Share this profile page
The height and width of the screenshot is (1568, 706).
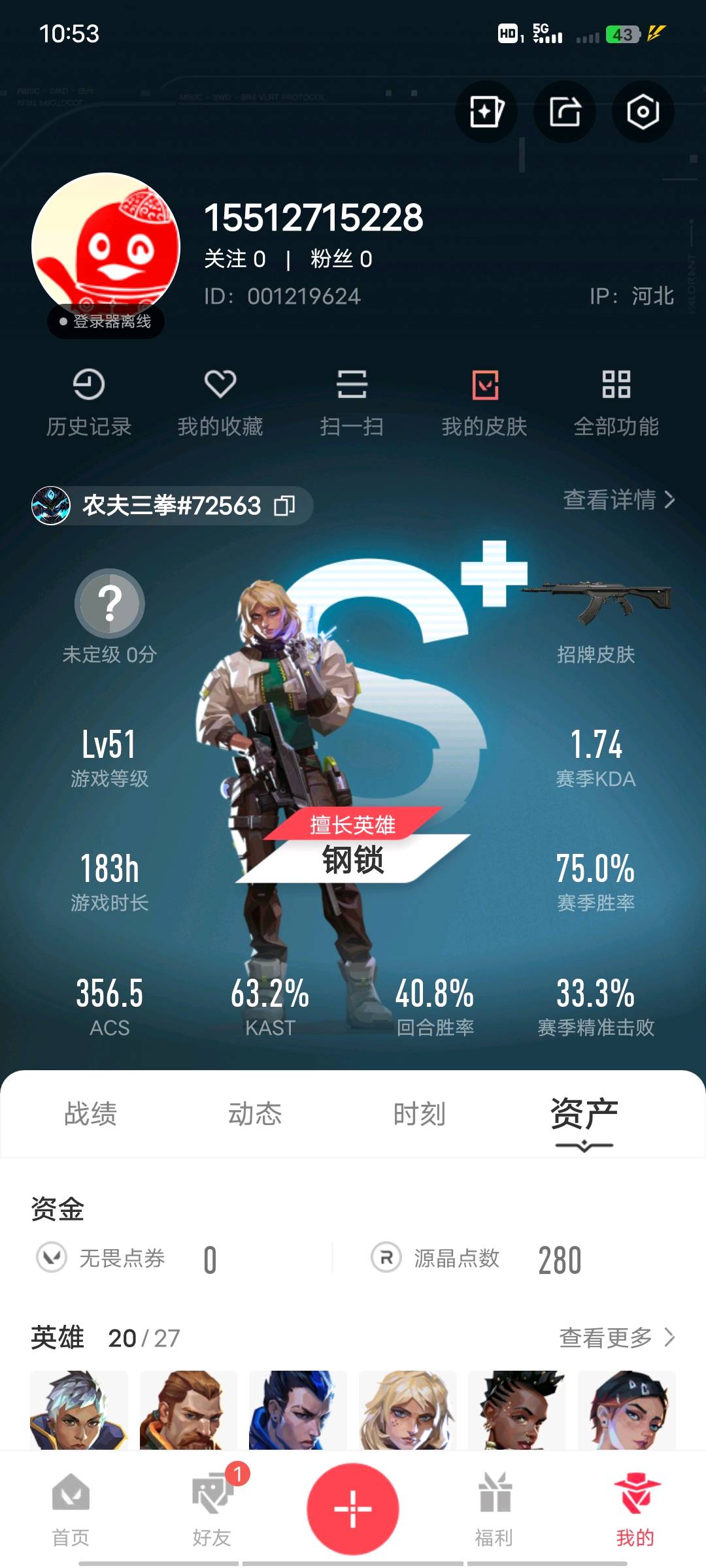coord(565,112)
